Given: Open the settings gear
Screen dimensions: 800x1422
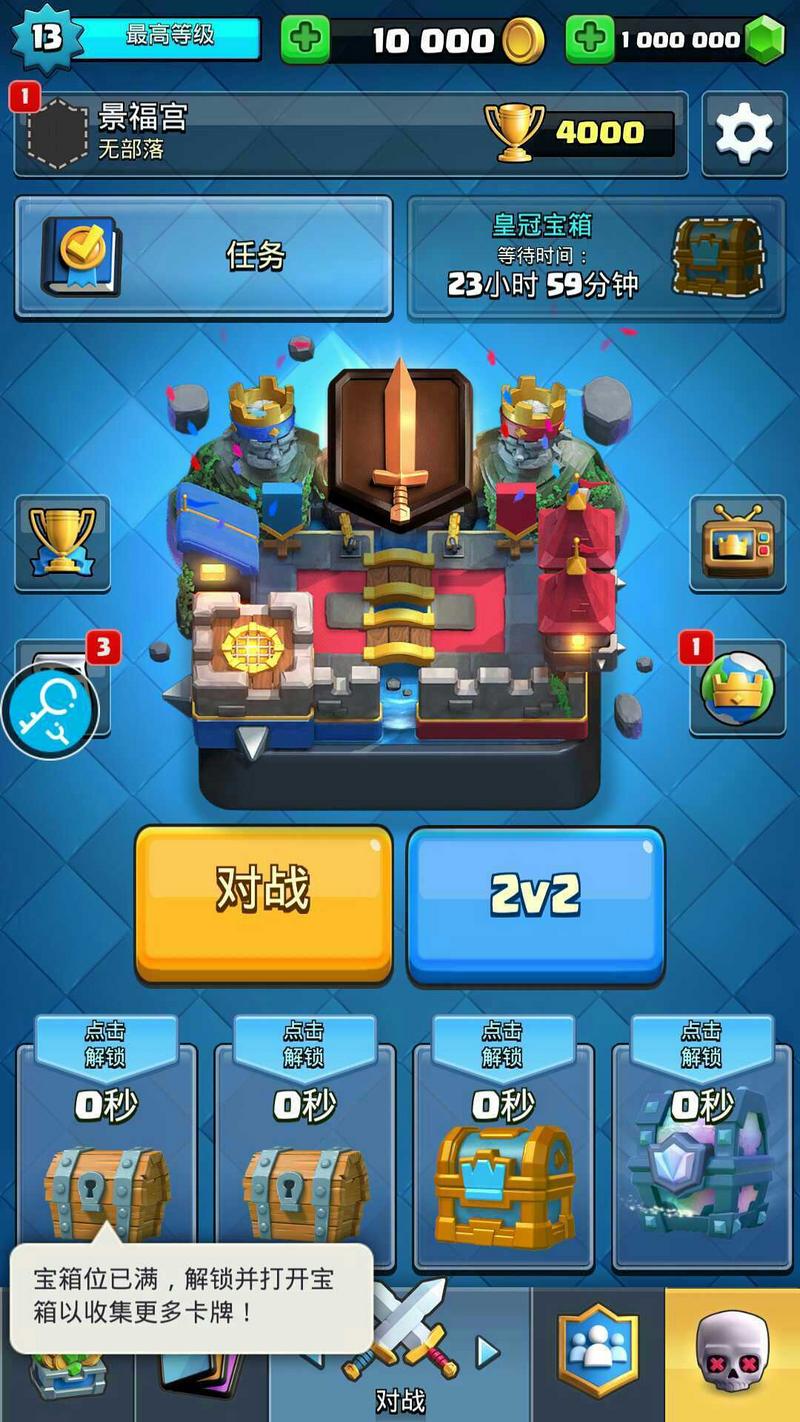Looking at the screenshot, I should [x=743, y=133].
